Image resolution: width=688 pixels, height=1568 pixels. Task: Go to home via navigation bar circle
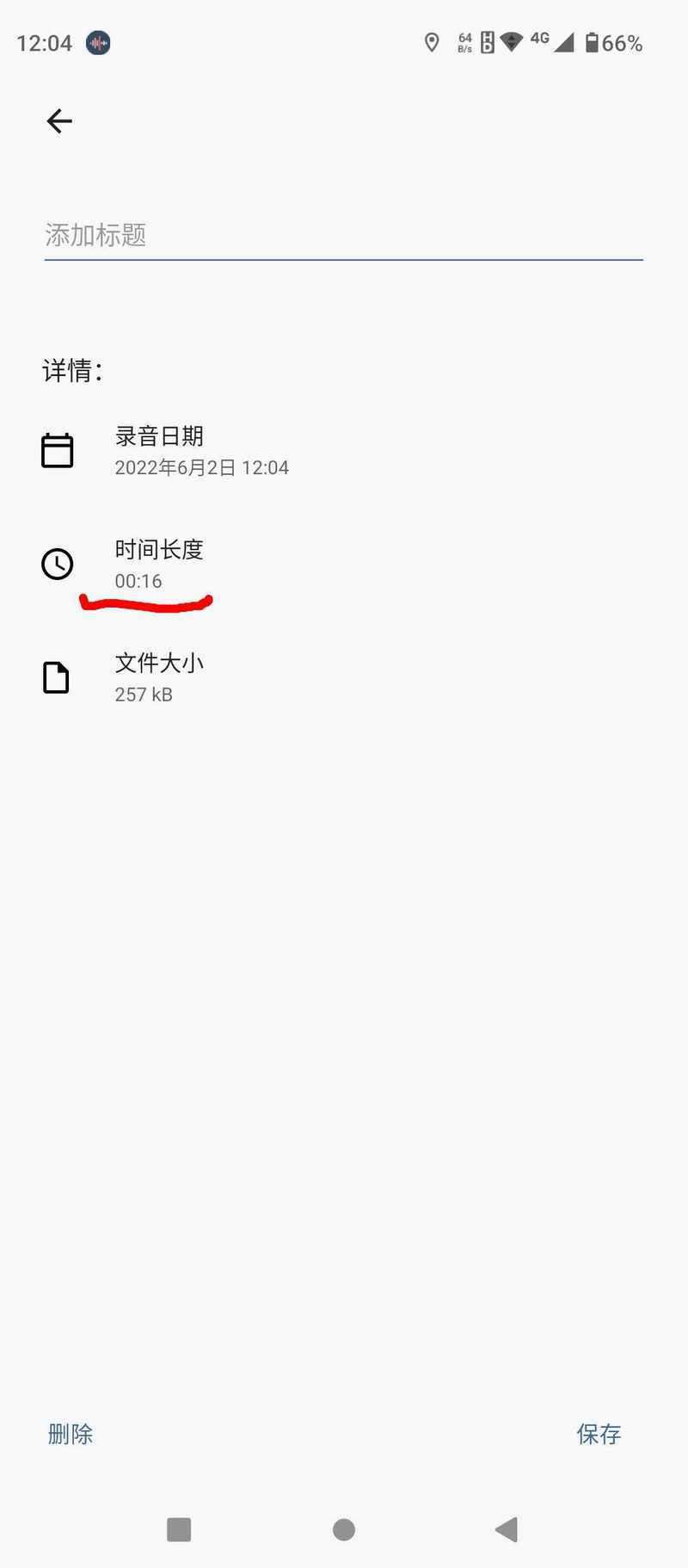(344, 1529)
